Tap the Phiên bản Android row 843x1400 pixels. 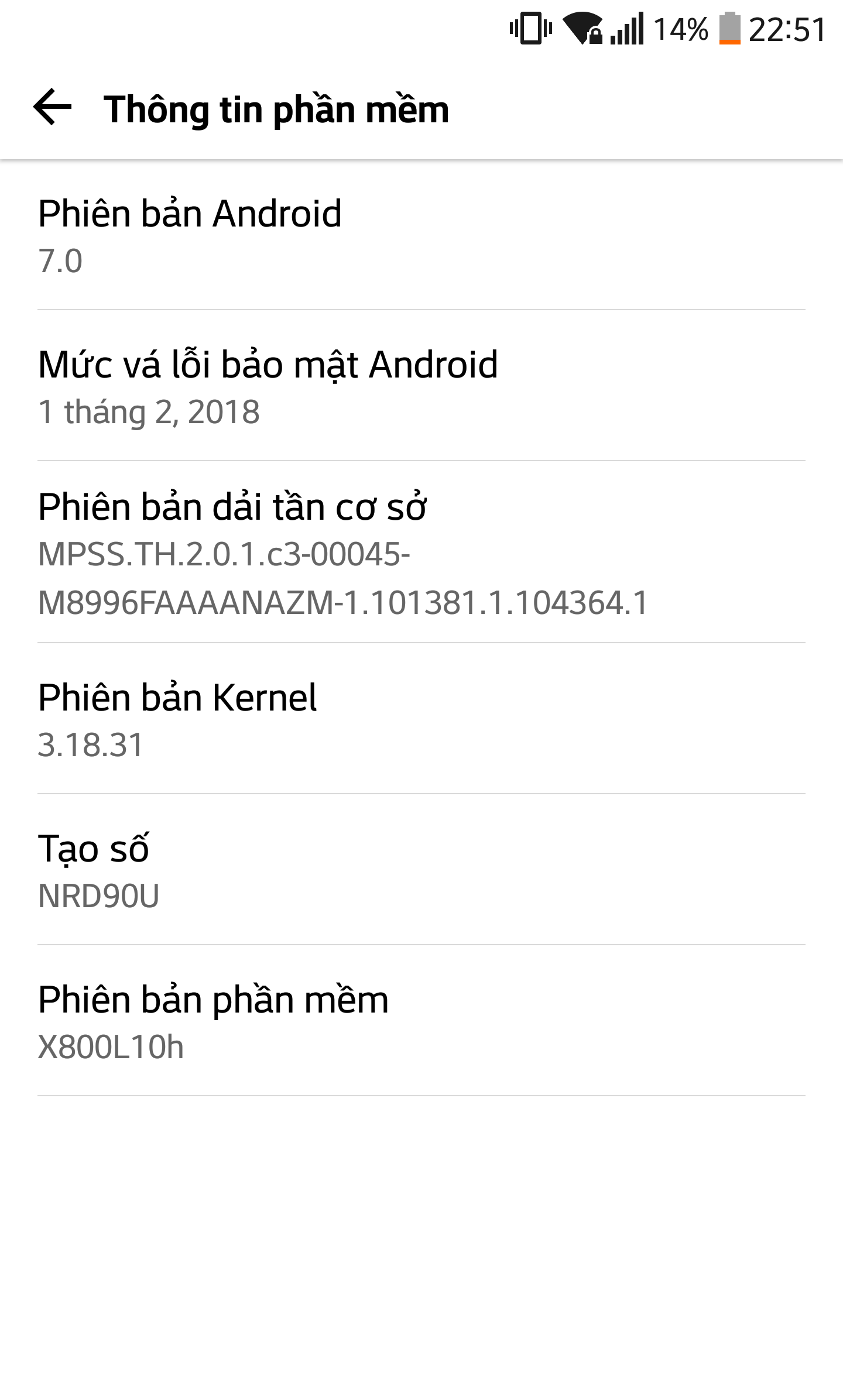(421, 235)
